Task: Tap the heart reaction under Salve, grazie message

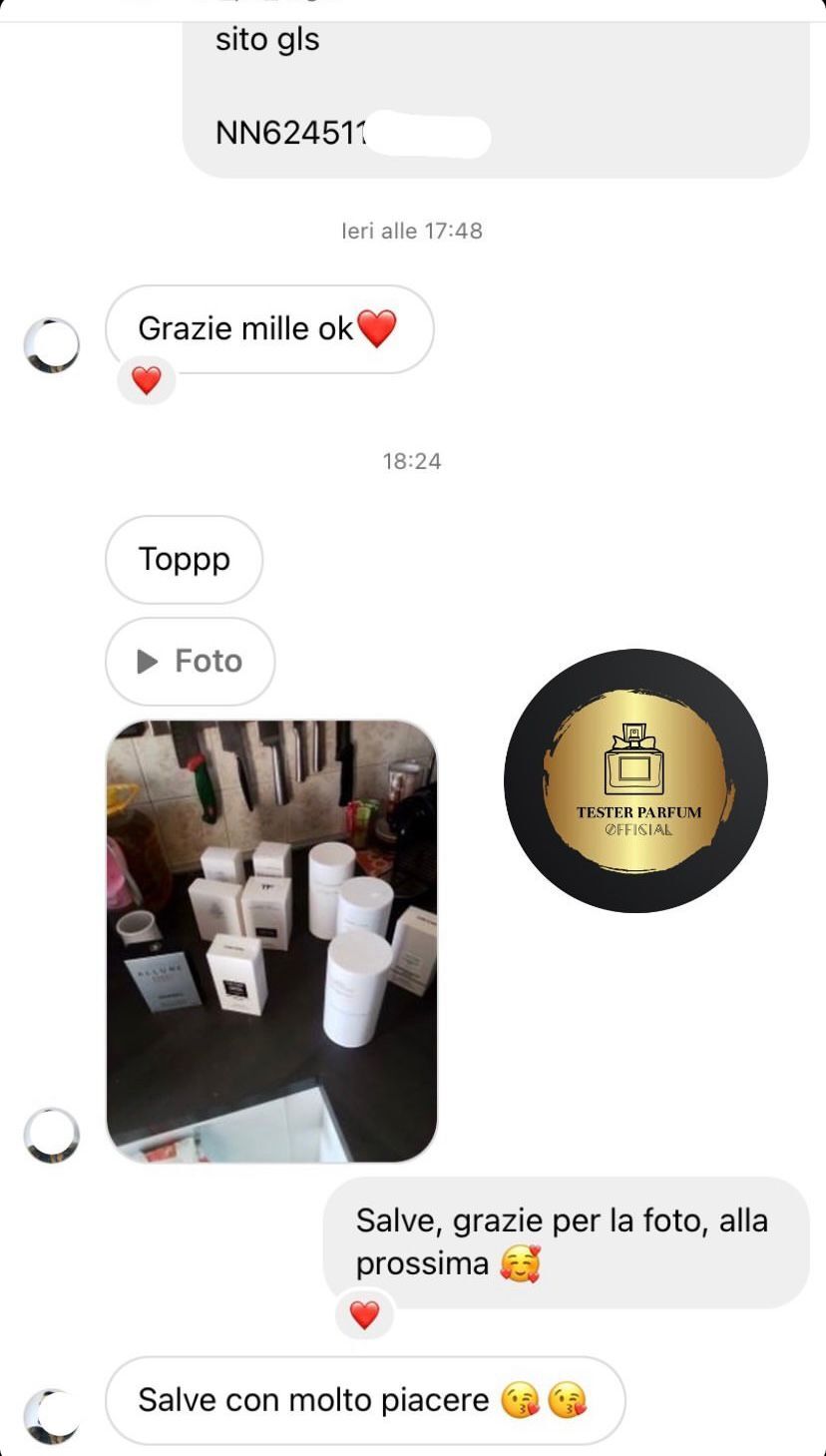Action: click(365, 1314)
